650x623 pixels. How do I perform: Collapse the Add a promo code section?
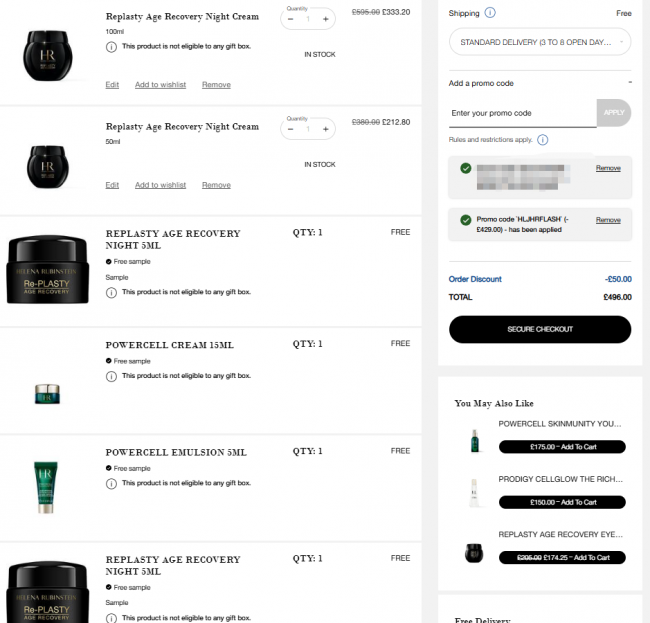[x=629, y=83]
